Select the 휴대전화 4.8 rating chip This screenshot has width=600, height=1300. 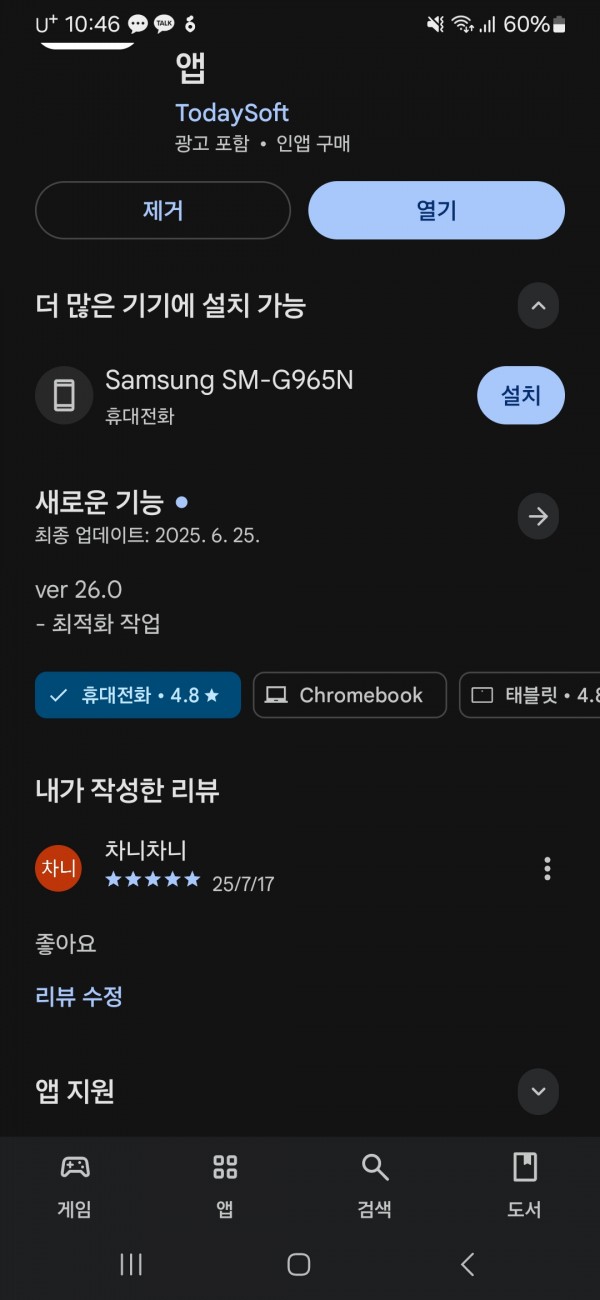pos(138,695)
